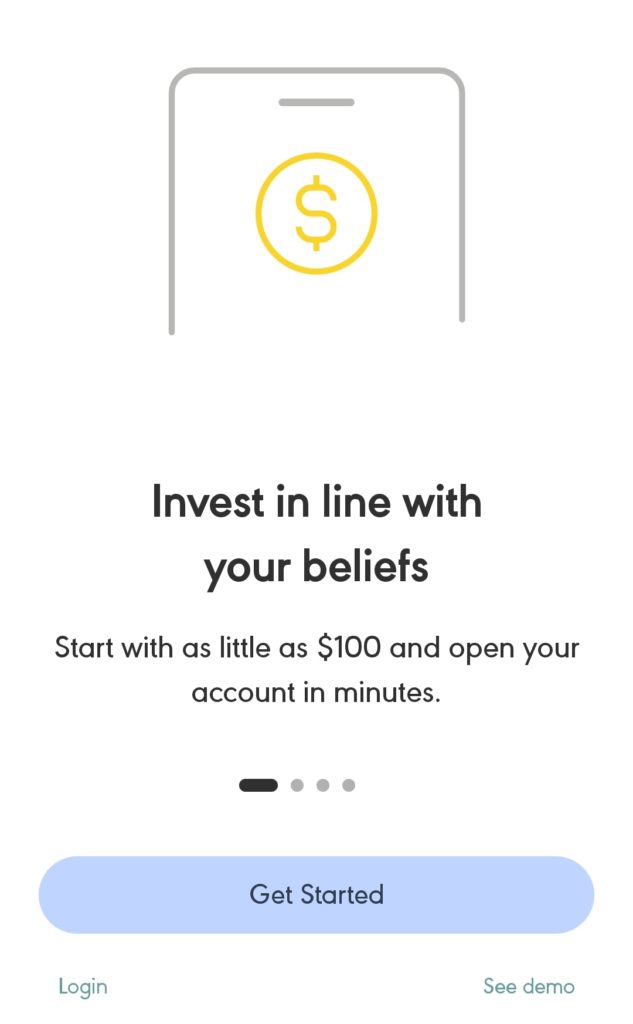This screenshot has width=633, height=1024.
Task: Jump to the last onboarding page dot
Action: click(x=349, y=785)
